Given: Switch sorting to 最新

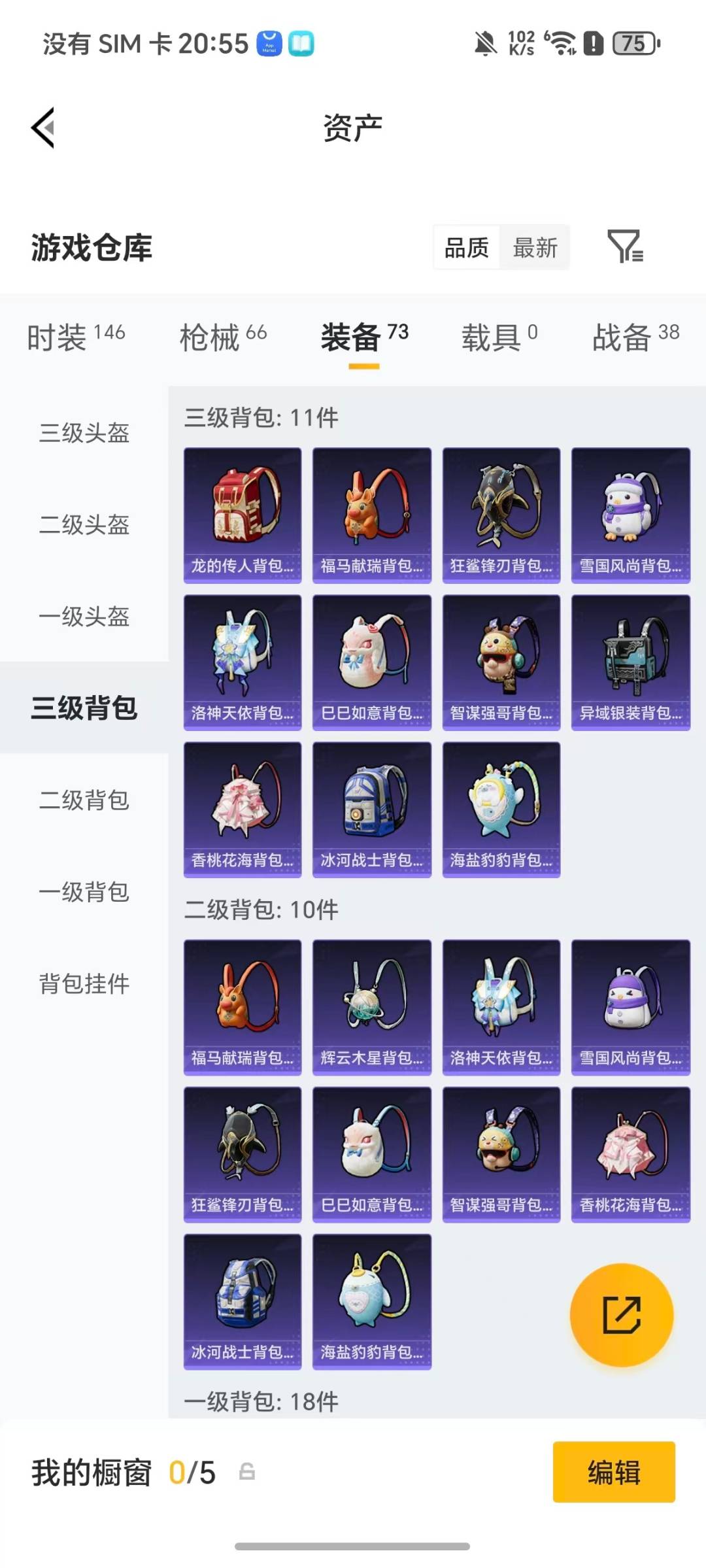Looking at the screenshot, I should coord(535,247).
